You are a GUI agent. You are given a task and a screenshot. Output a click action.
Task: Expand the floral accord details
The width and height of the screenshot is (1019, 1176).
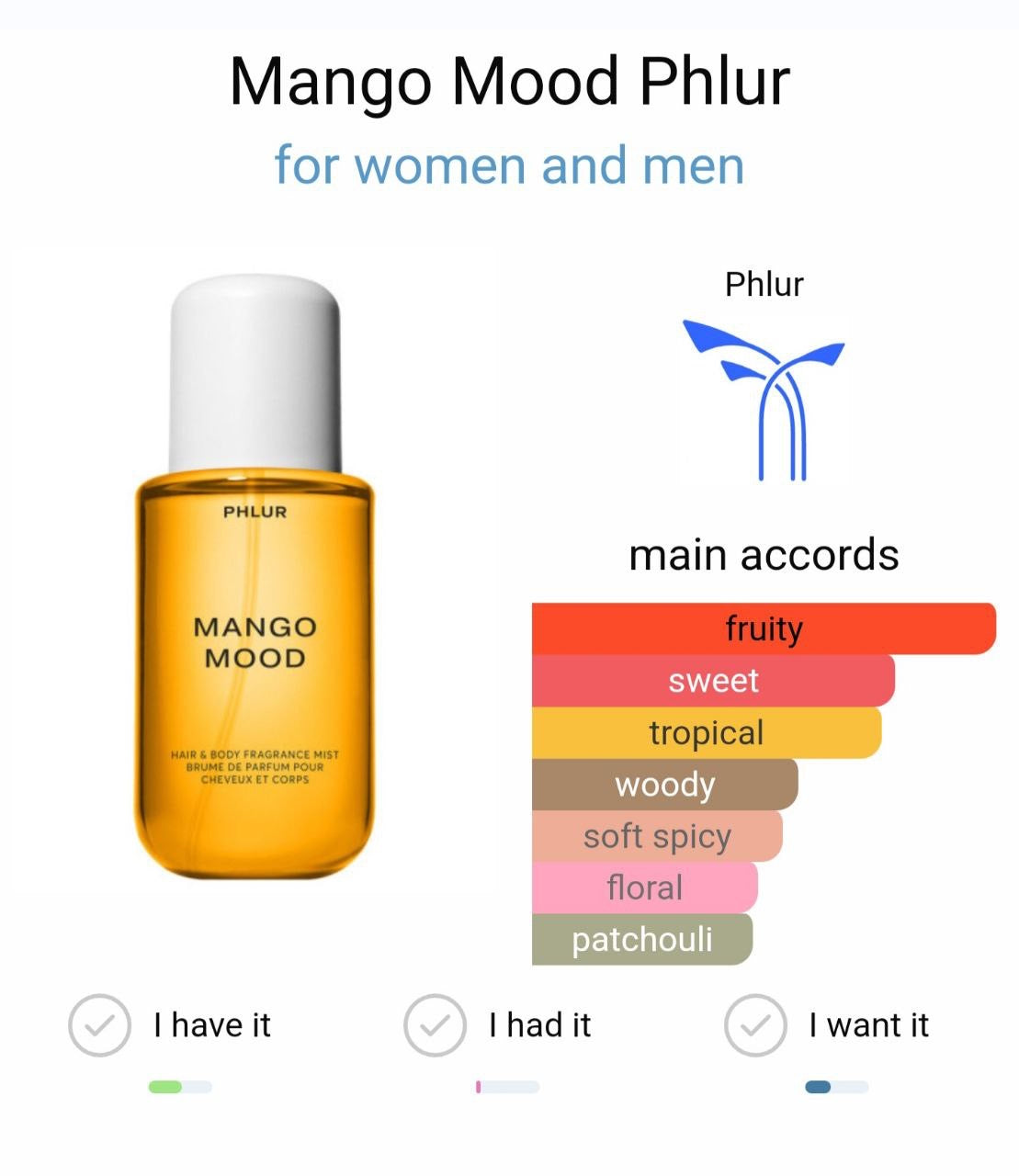point(643,888)
